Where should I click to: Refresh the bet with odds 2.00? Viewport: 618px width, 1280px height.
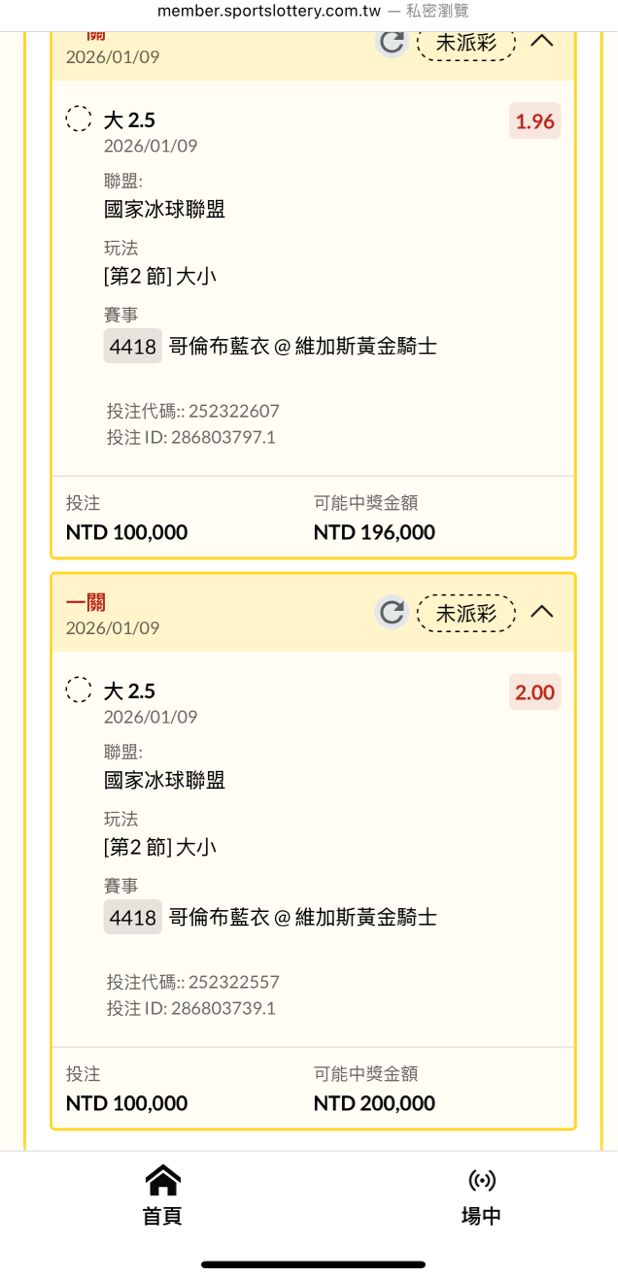(392, 612)
